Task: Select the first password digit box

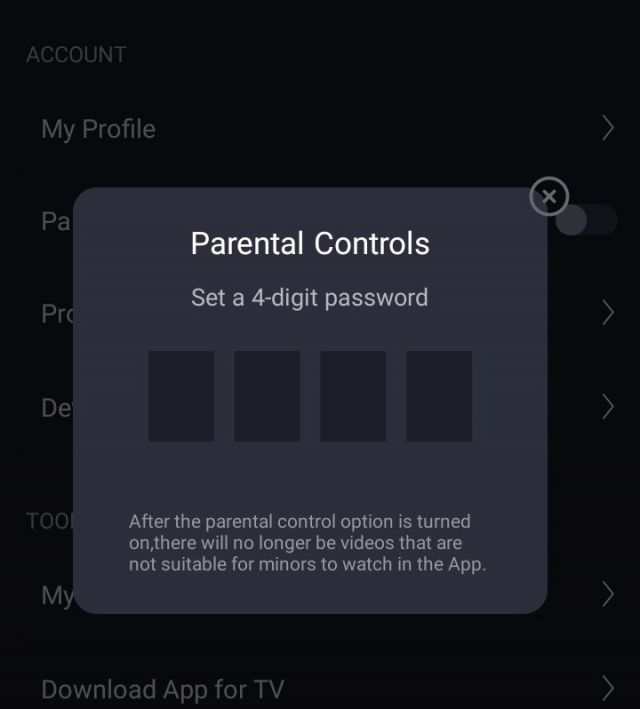Action: (181, 396)
